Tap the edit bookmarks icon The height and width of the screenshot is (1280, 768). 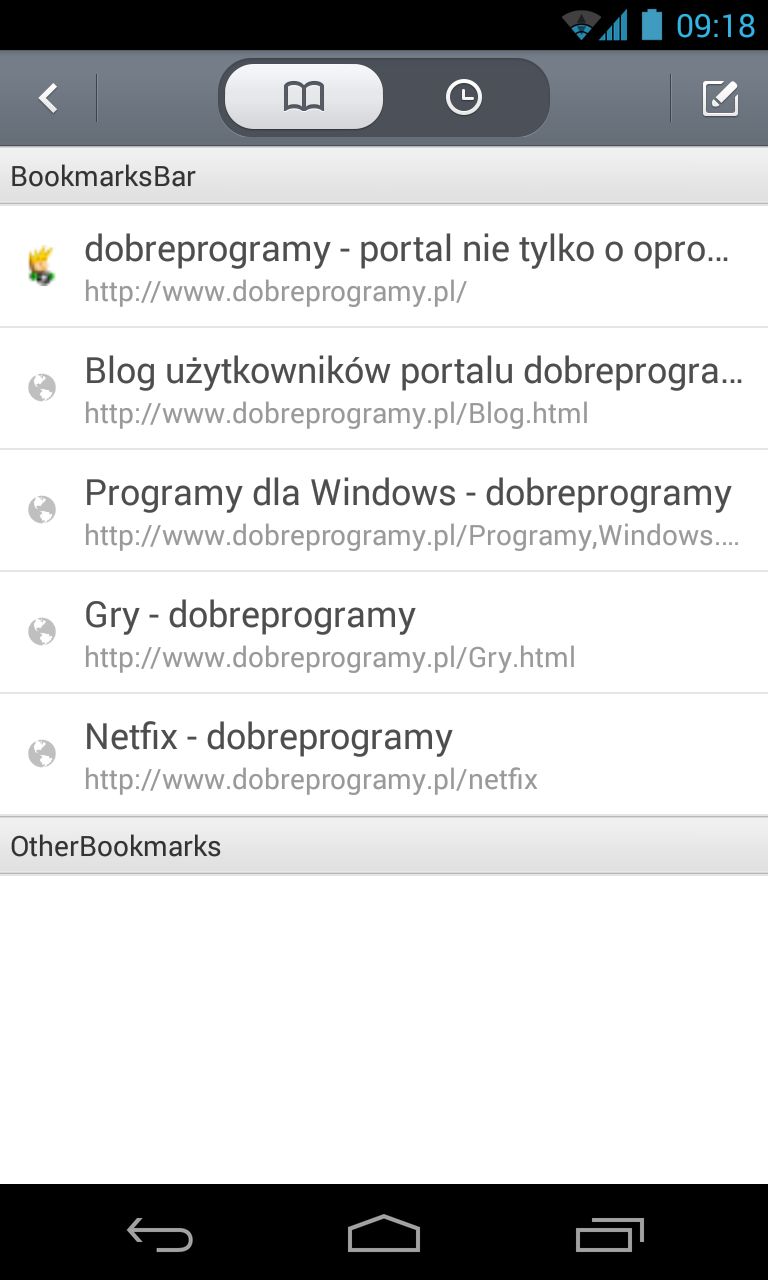click(720, 98)
